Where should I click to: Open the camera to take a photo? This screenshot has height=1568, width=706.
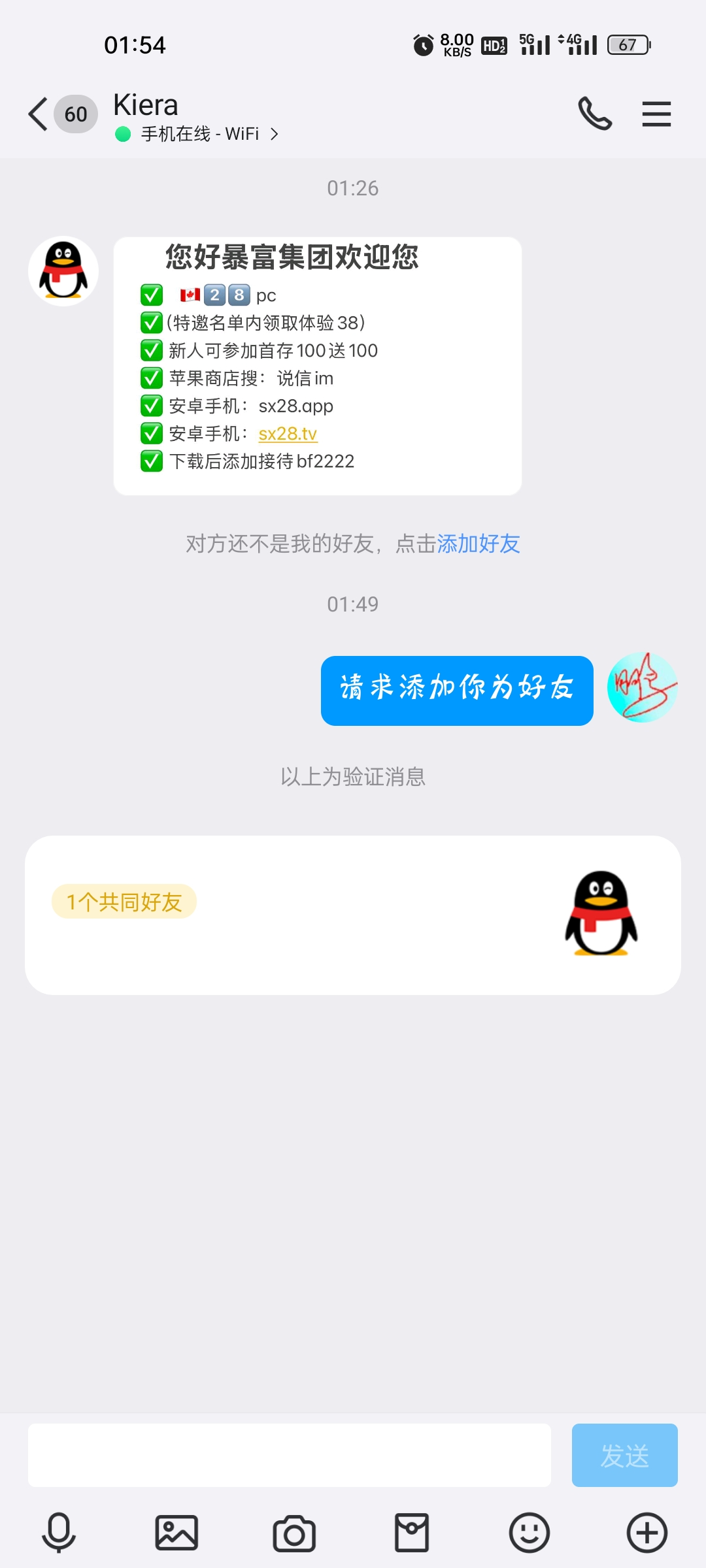294,1532
